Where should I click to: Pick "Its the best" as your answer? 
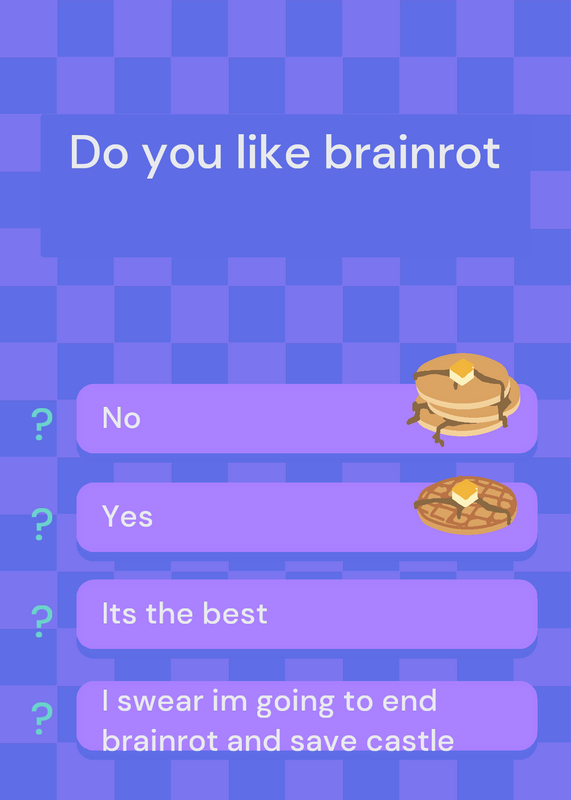(307, 614)
